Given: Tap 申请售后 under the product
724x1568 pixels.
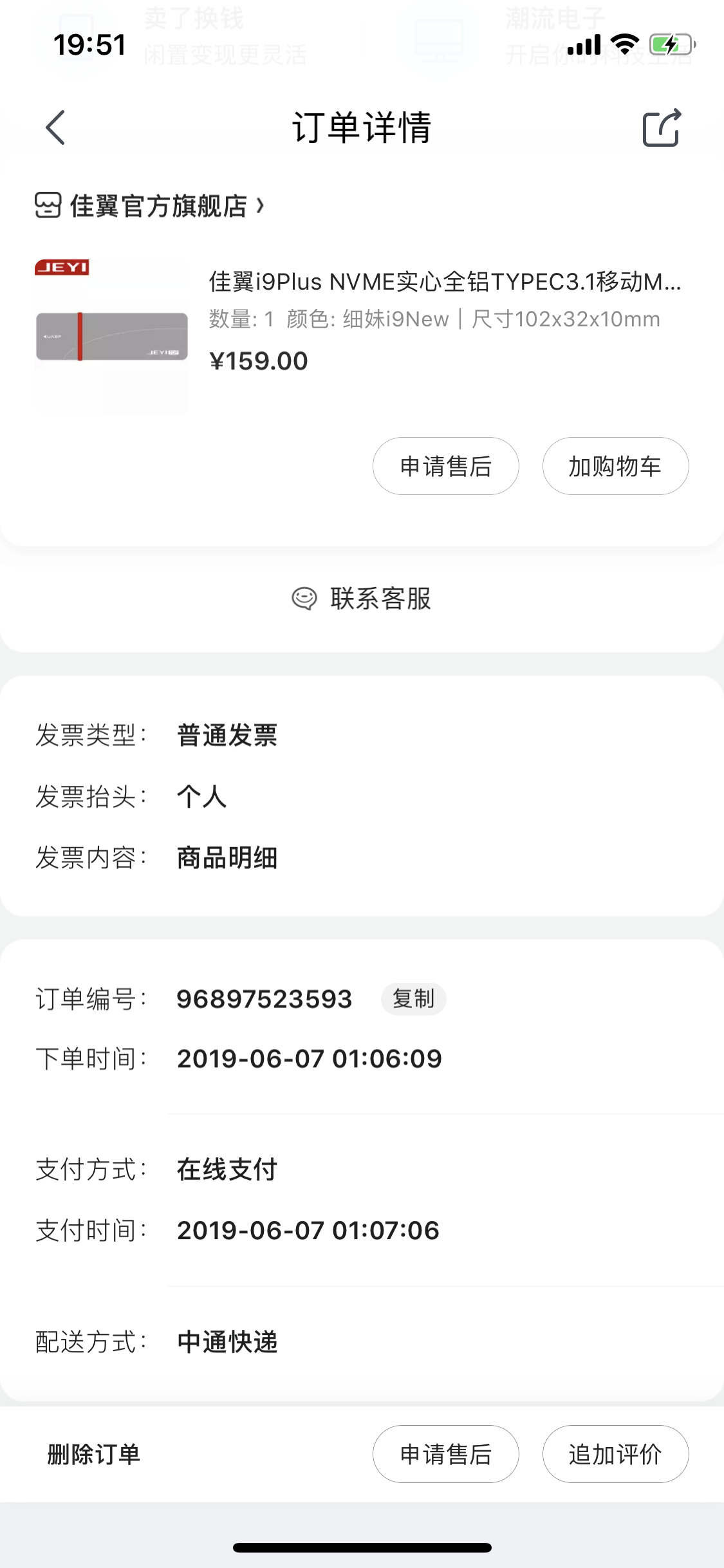Looking at the screenshot, I should pos(445,466).
